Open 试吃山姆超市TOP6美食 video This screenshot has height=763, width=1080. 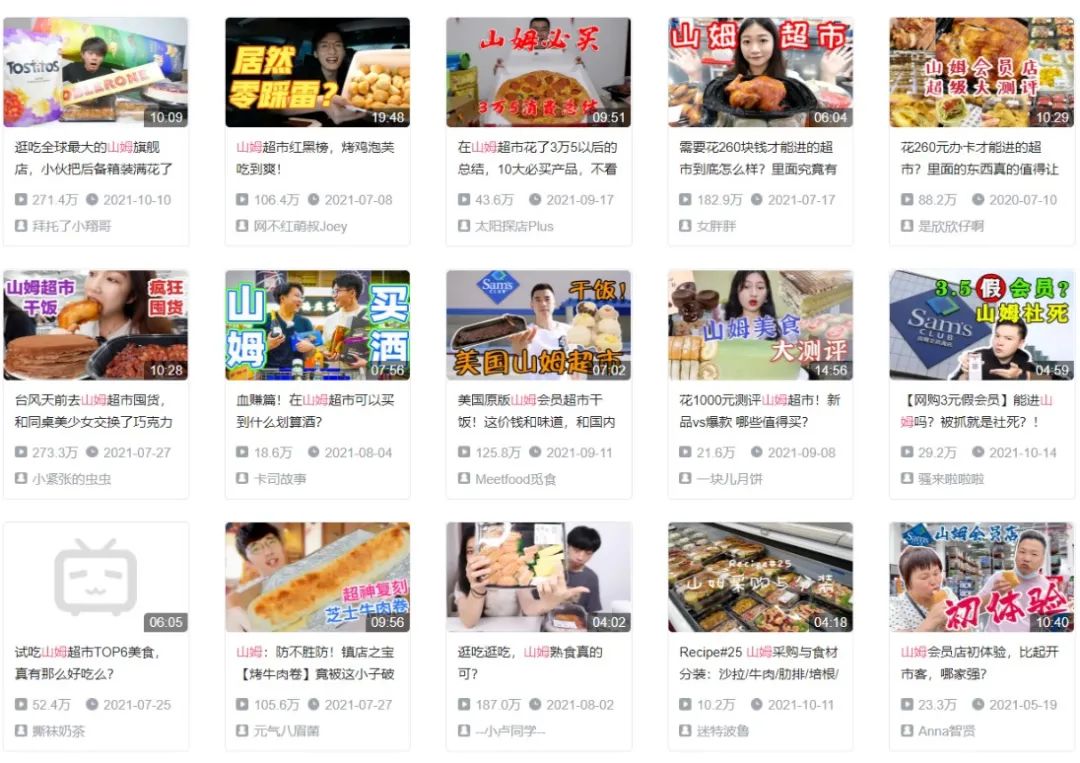coord(95,577)
